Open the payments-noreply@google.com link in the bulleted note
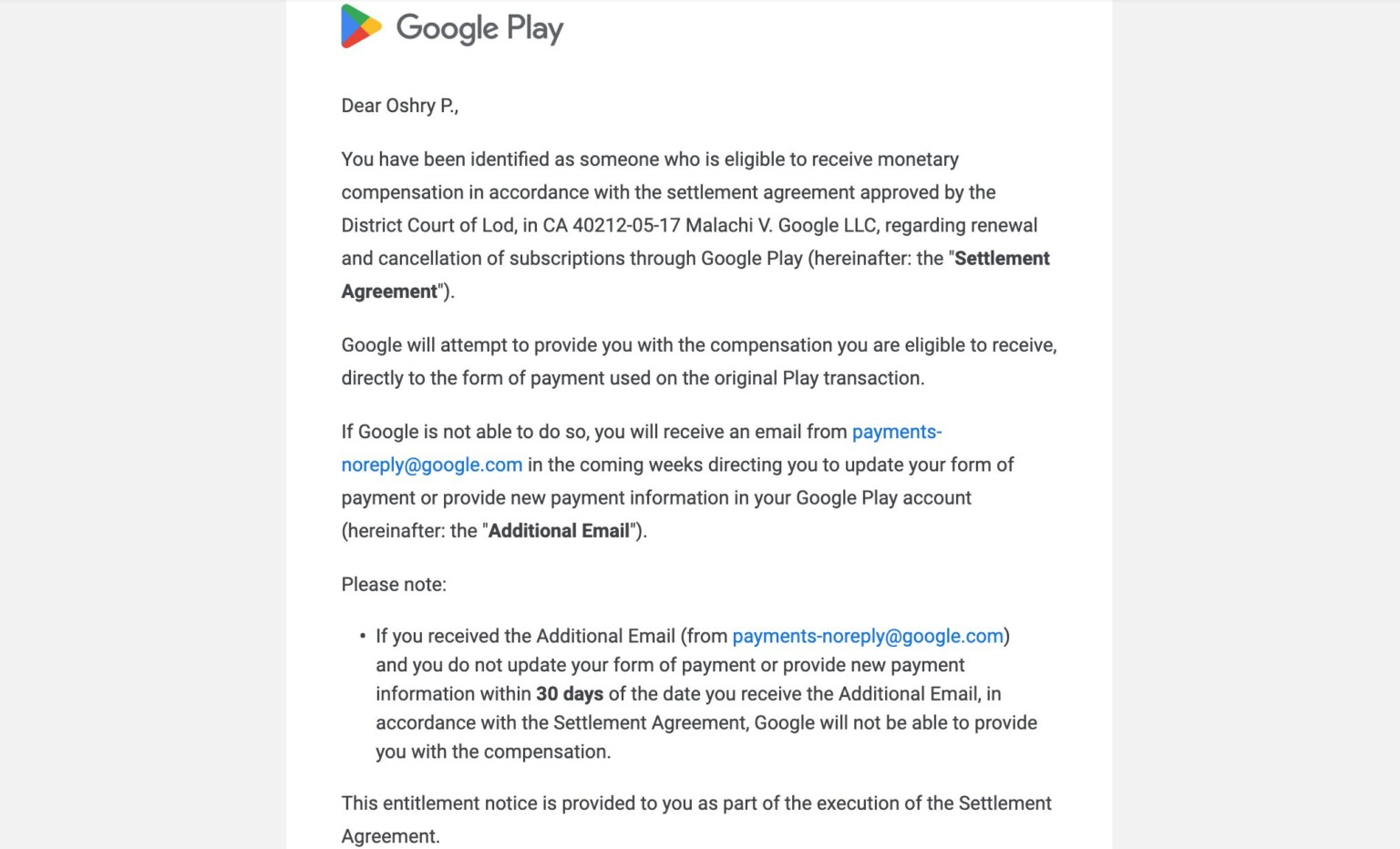The width and height of the screenshot is (1400, 849). click(x=867, y=636)
